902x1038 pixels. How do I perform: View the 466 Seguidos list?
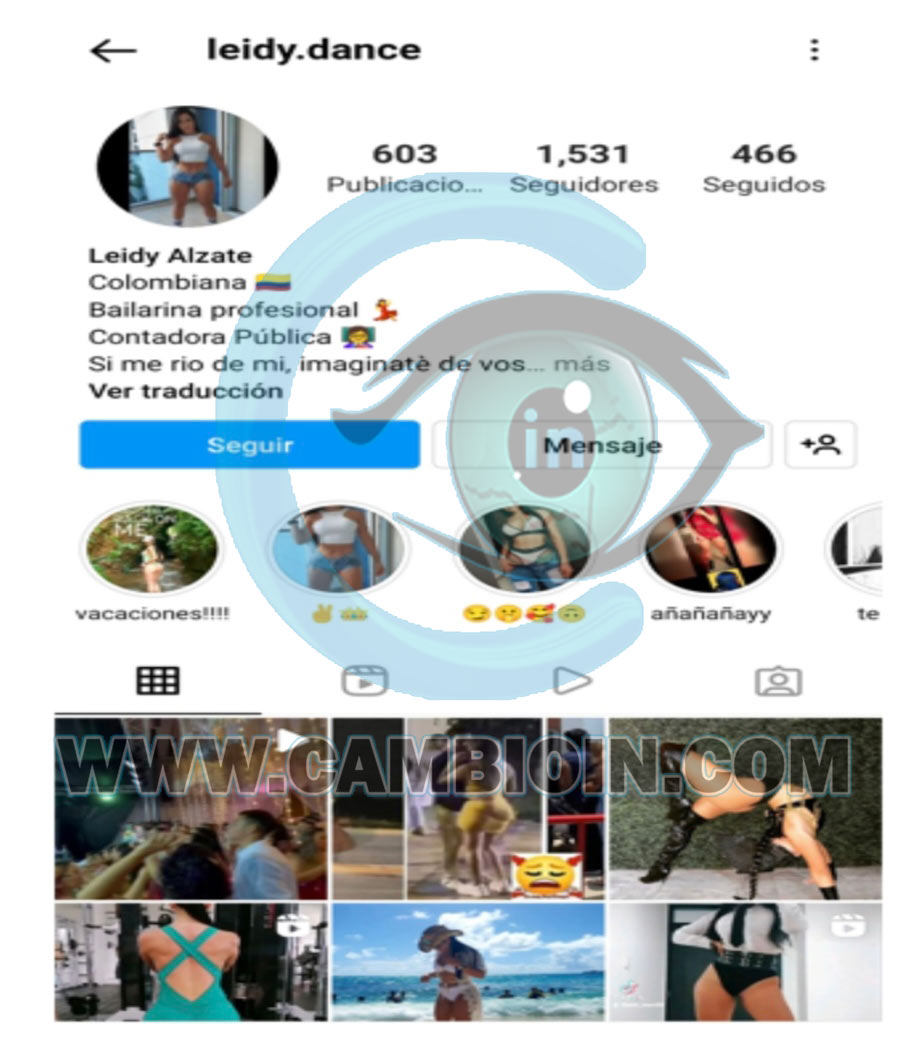[x=764, y=168]
